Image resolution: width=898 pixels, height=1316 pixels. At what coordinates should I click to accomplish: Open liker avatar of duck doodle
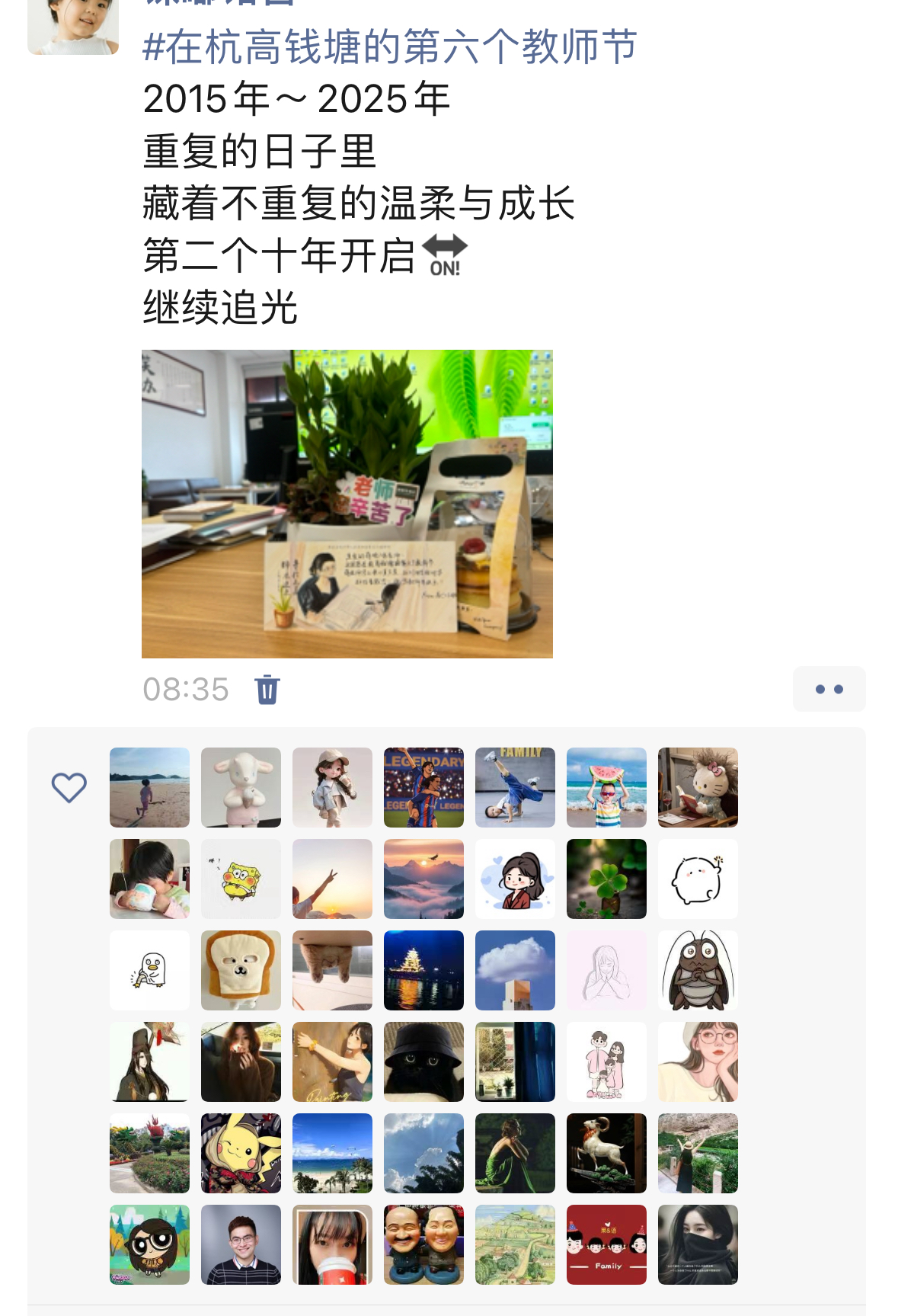[149, 970]
